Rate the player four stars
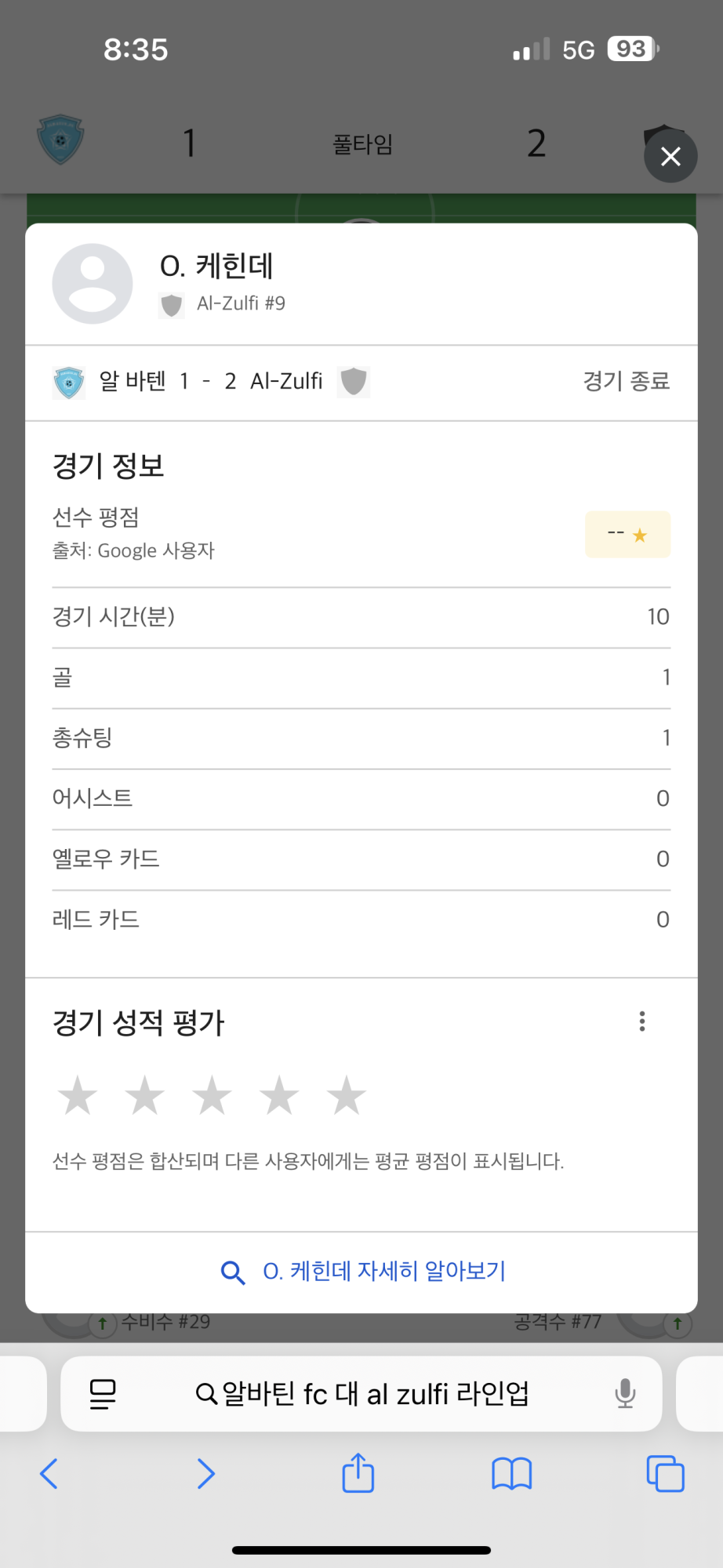 (279, 1095)
